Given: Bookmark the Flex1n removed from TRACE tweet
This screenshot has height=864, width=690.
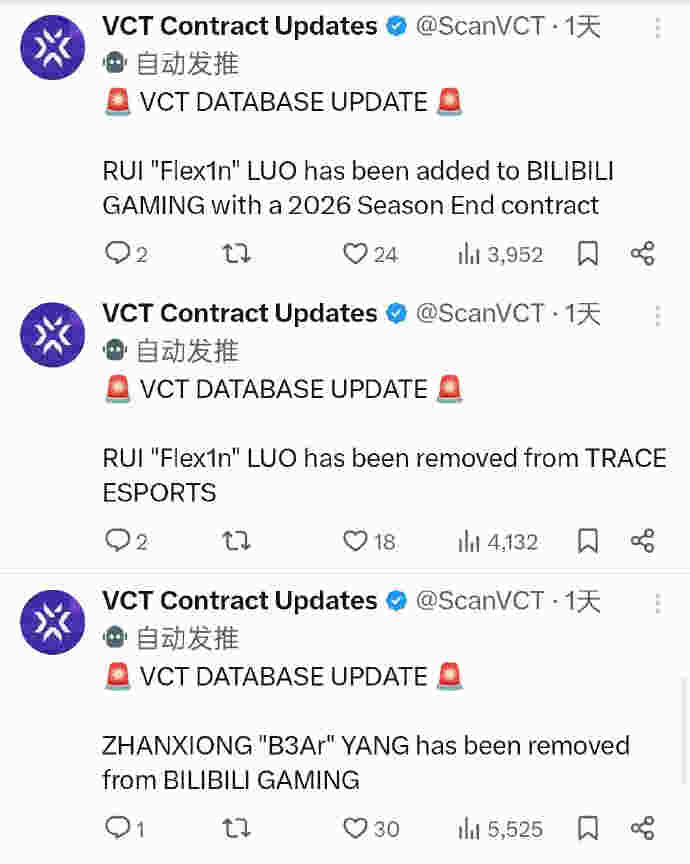Looking at the screenshot, I should (588, 541).
